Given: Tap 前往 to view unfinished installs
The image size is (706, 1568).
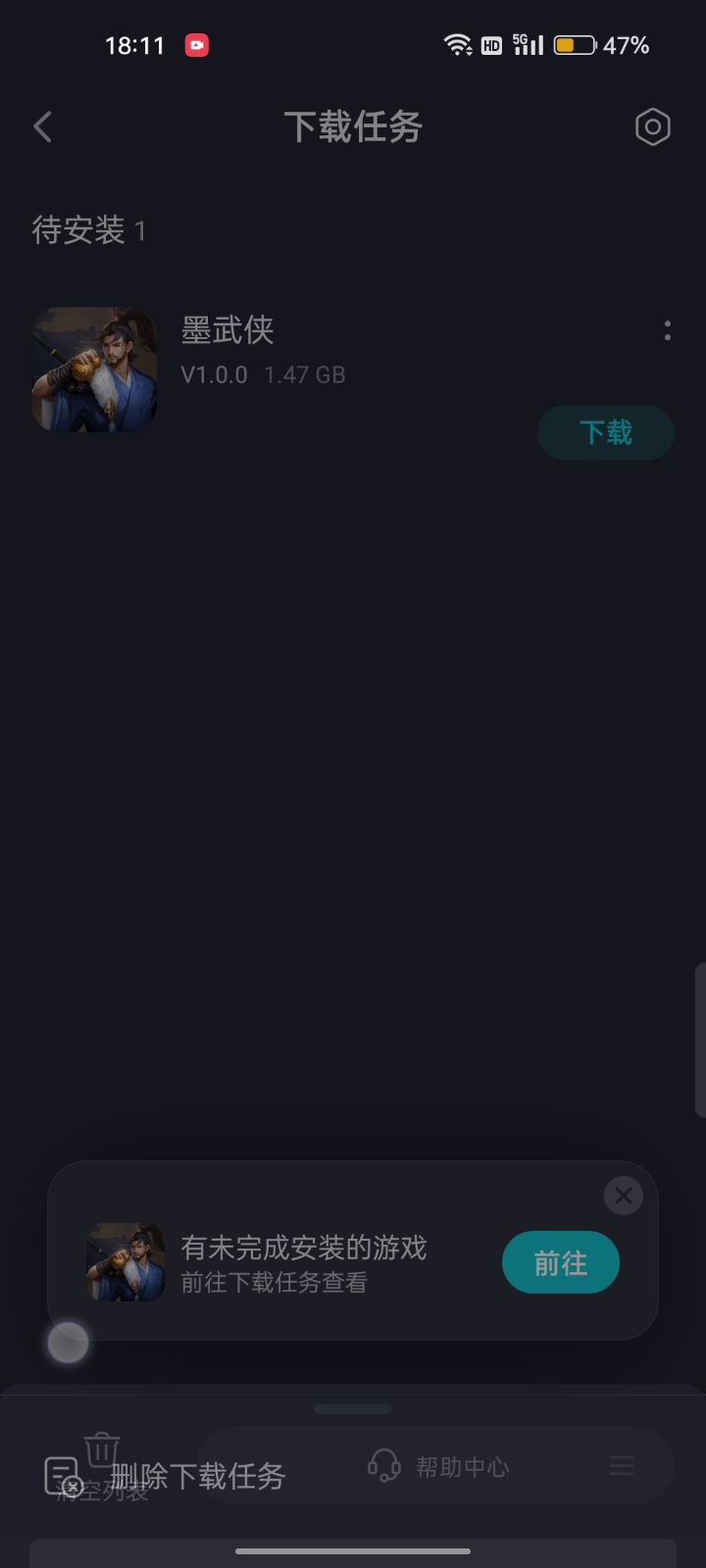Looking at the screenshot, I should click(560, 1262).
